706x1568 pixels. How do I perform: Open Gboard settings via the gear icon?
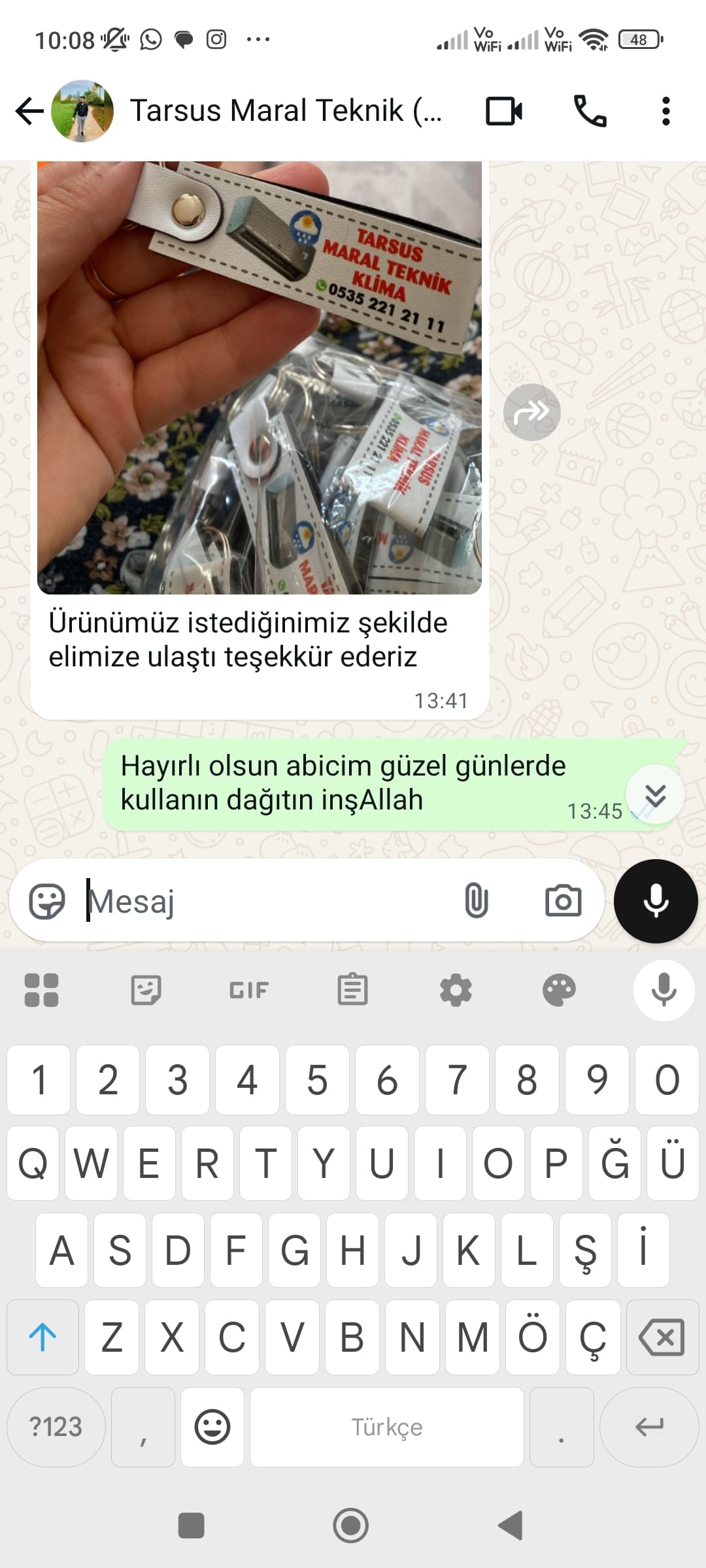pyautogui.click(x=456, y=988)
